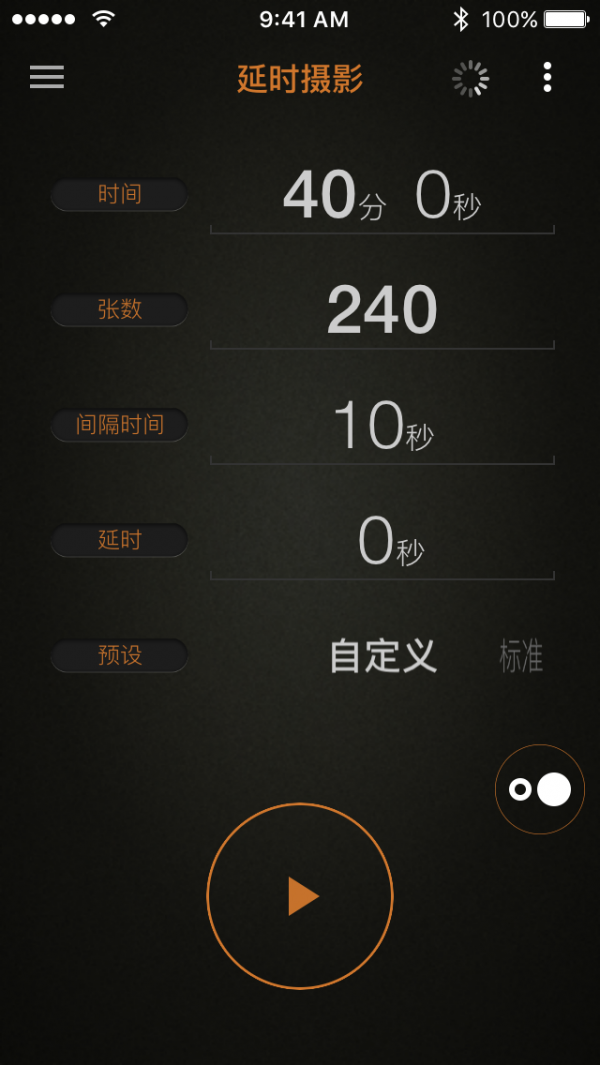
Task: Open the hamburger drawer menu
Action: pyautogui.click(x=47, y=77)
